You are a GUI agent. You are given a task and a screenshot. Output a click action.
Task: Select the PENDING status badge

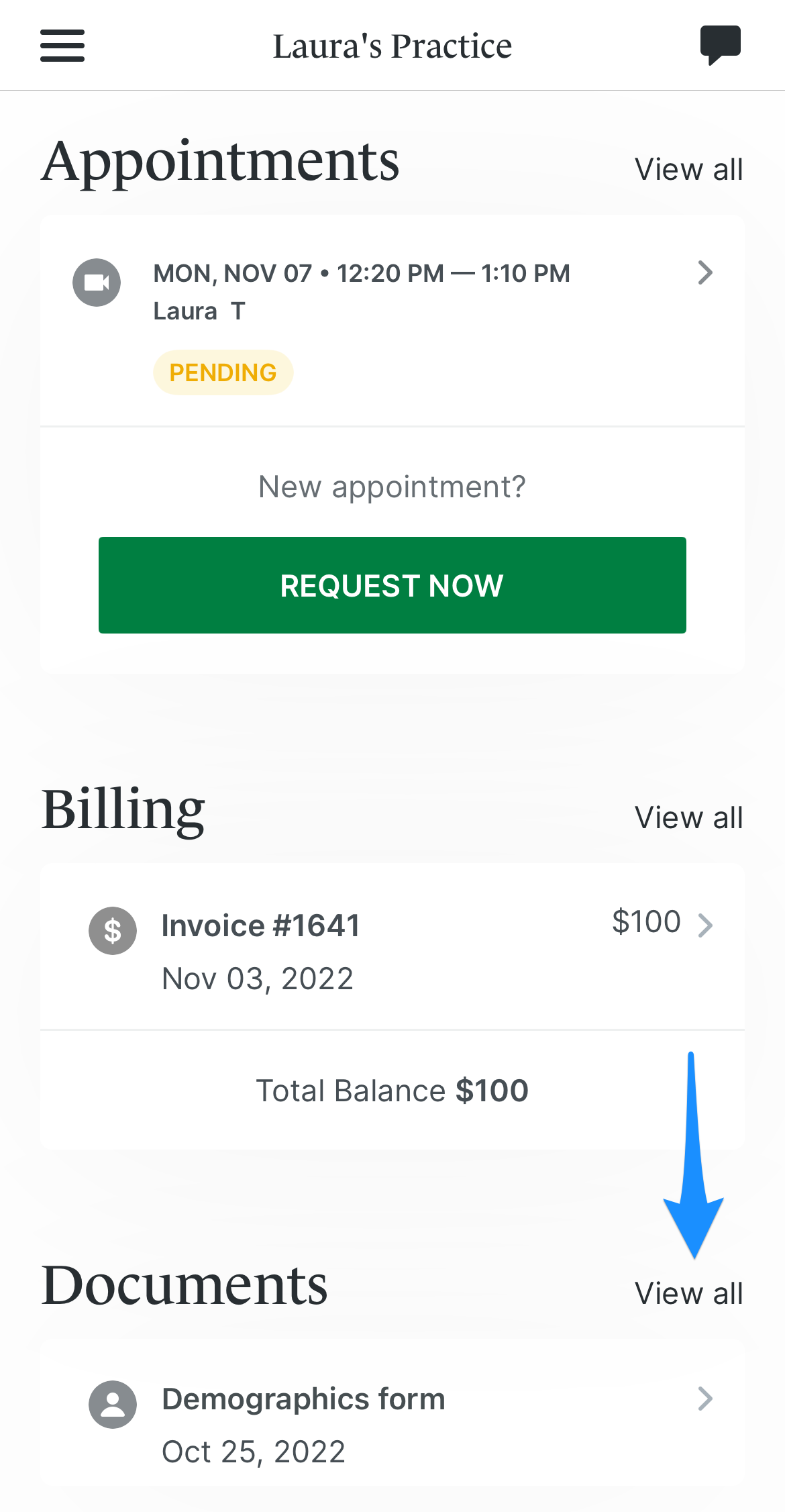pos(223,372)
